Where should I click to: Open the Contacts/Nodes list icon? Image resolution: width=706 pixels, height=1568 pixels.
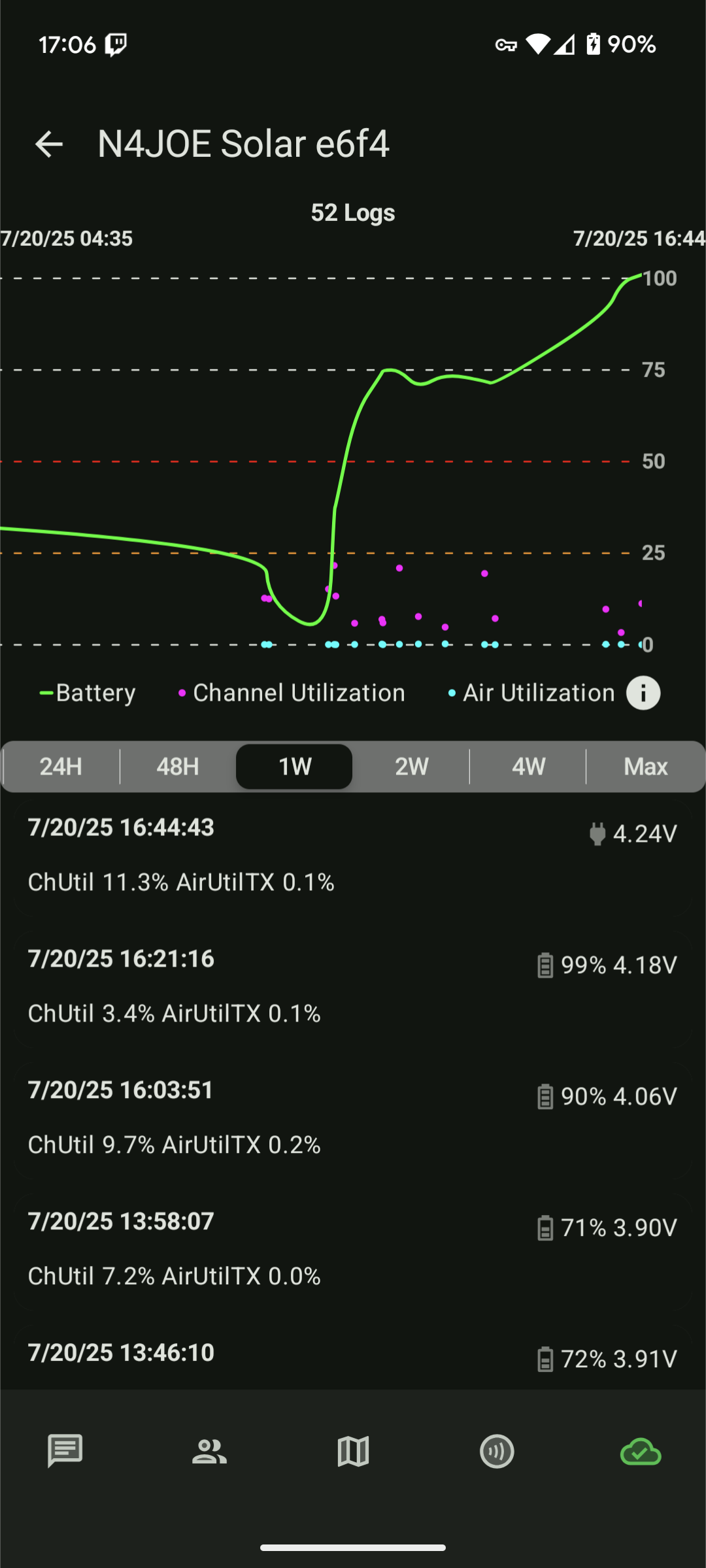click(208, 1452)
